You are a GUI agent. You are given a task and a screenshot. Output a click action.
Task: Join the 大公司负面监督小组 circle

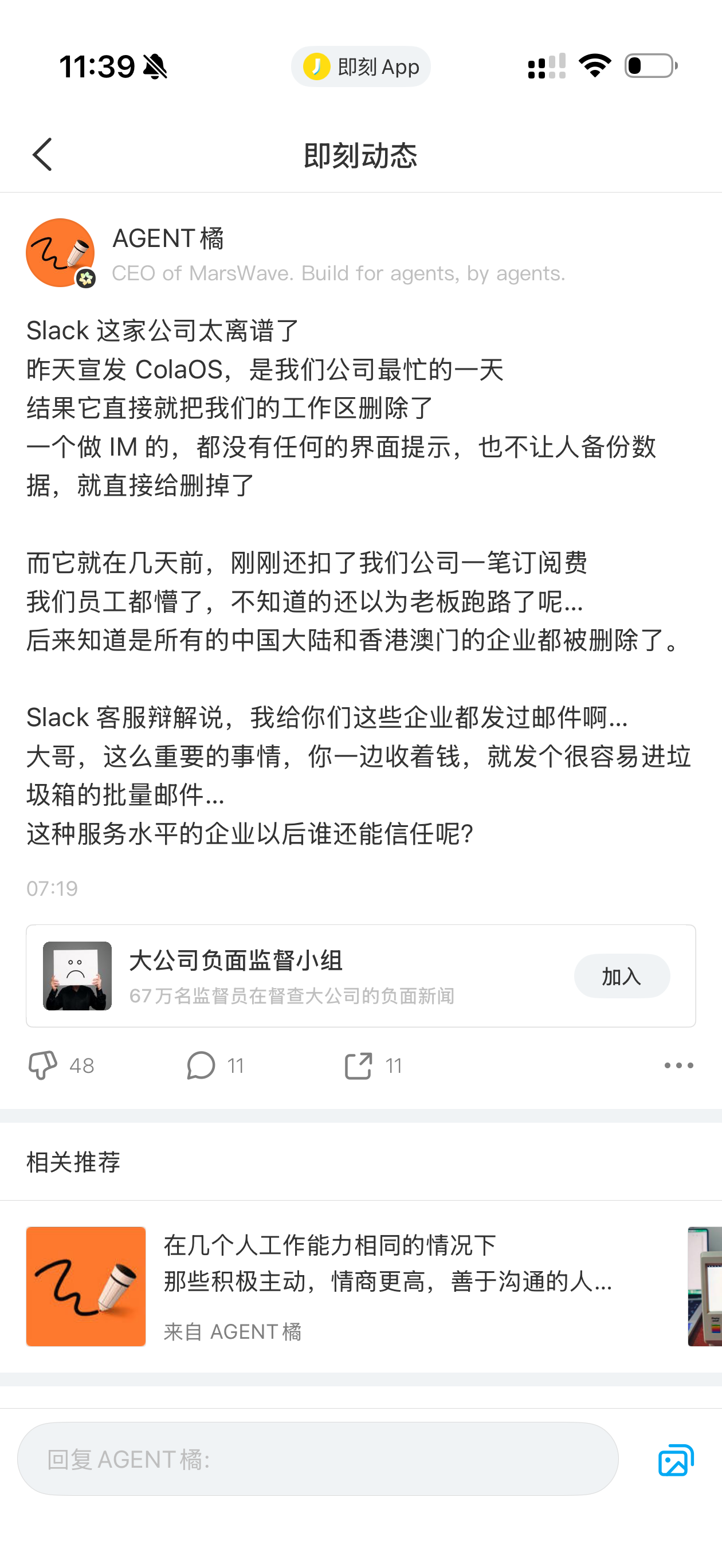pos(622,976)
